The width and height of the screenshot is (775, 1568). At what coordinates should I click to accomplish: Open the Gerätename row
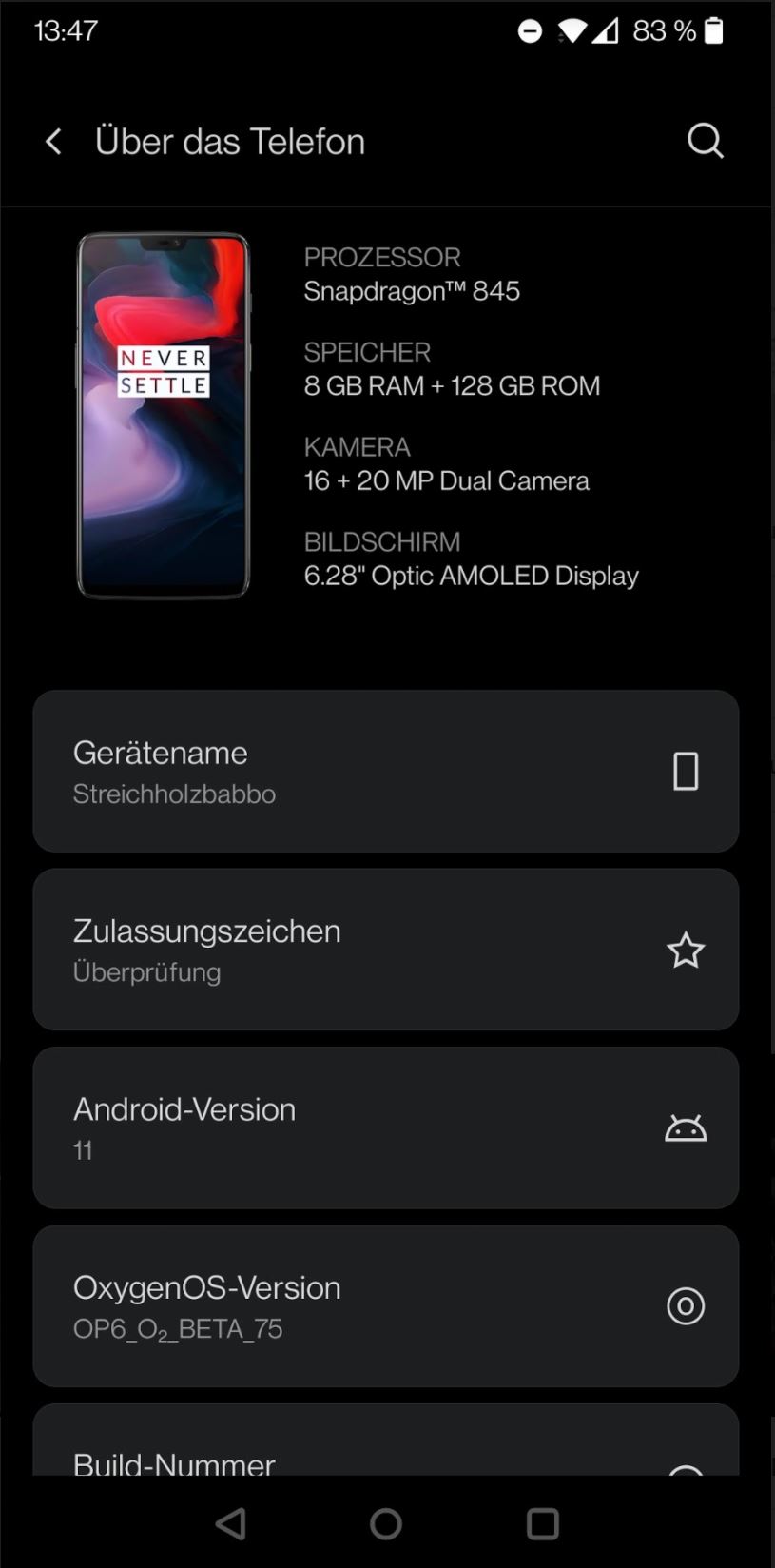coord(385,771)
